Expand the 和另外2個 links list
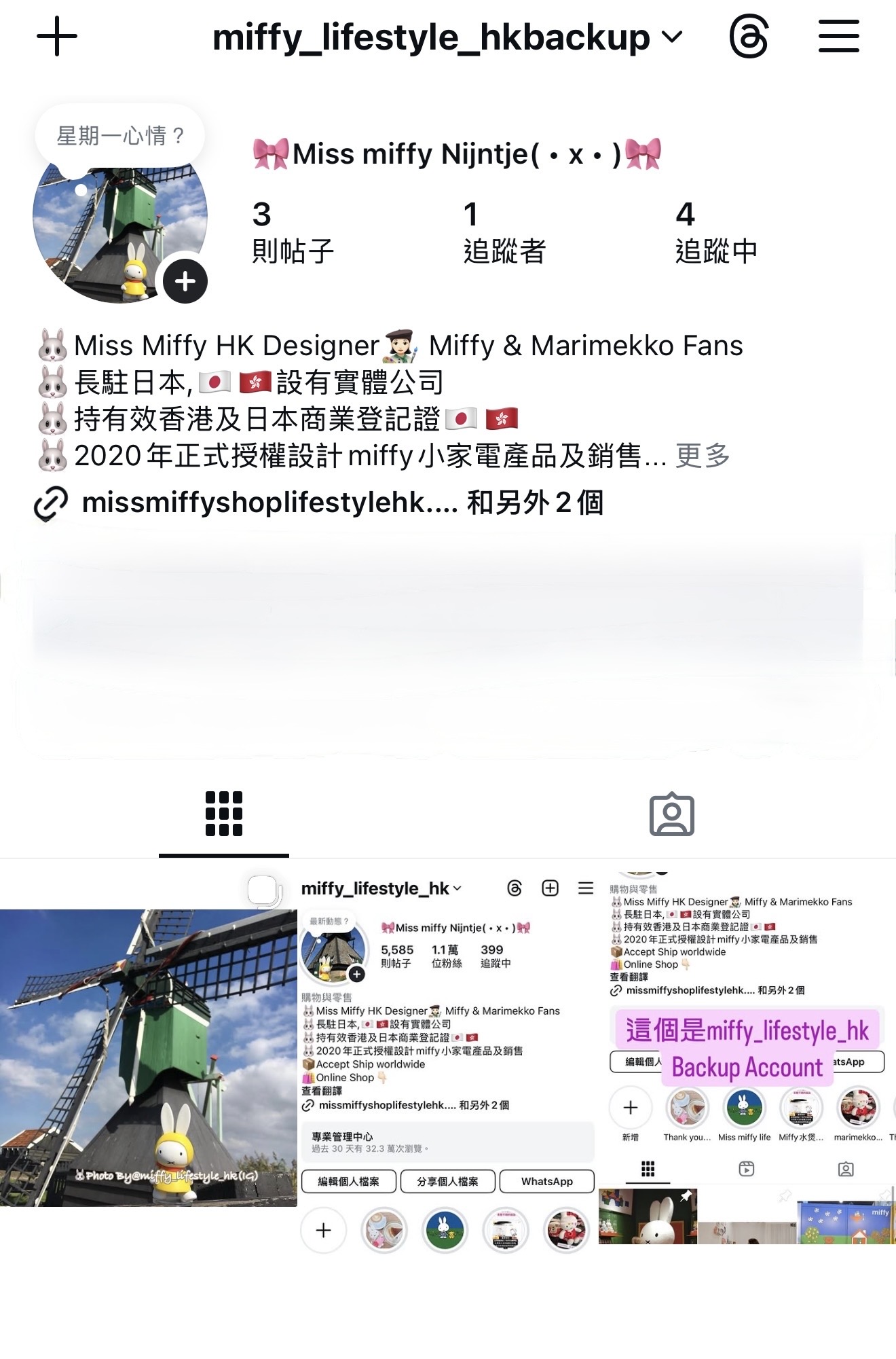 536,503
